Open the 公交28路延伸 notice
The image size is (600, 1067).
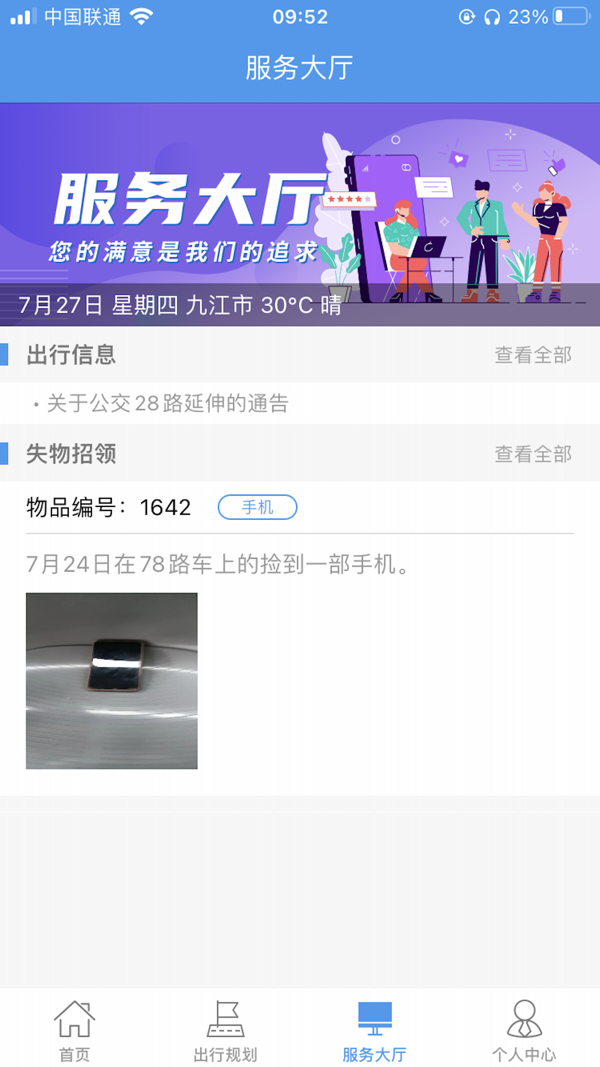[x=167, y=404]
